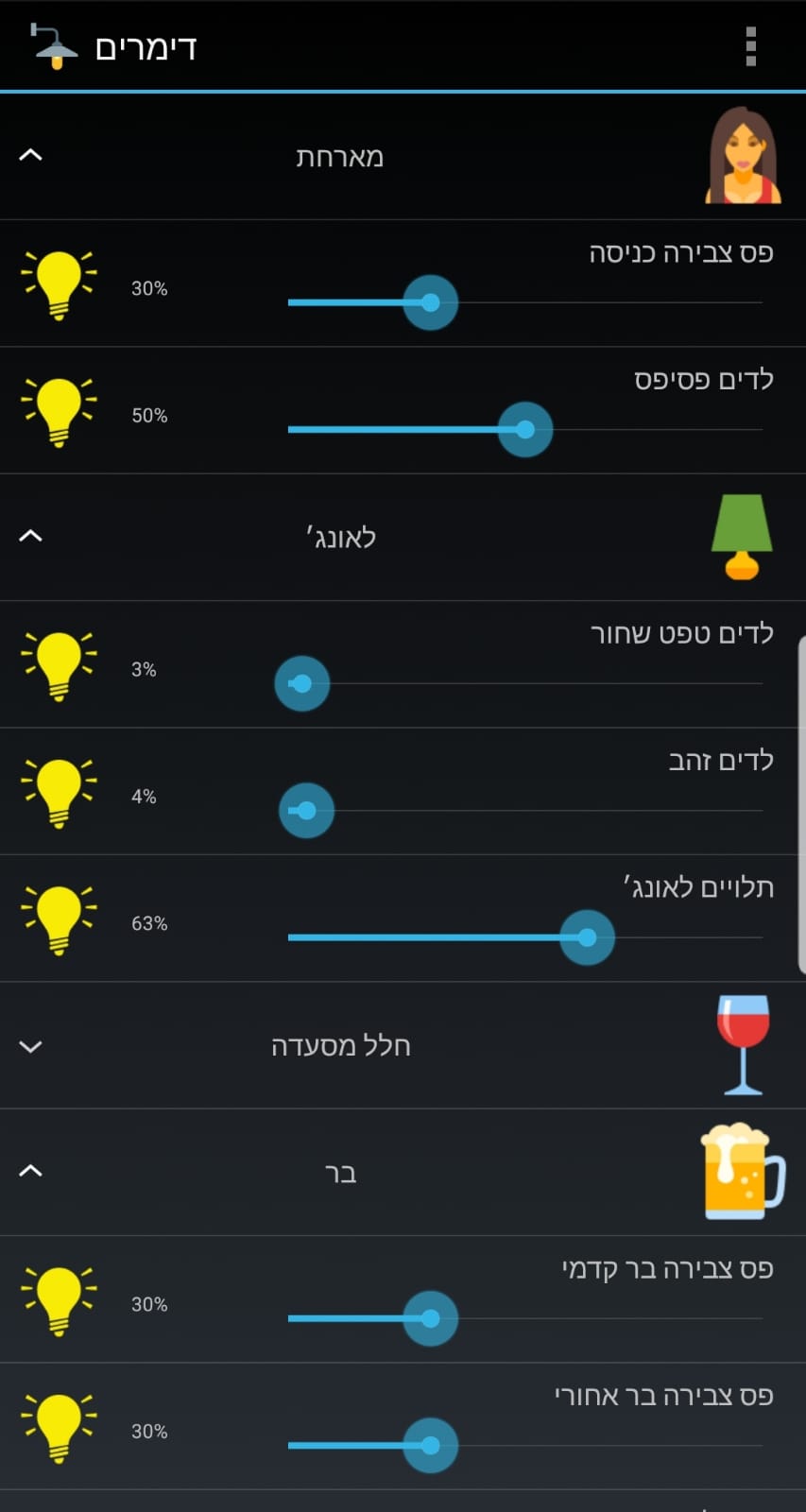Toggle the bulb for לדים טפט שחור

point(59,666)
